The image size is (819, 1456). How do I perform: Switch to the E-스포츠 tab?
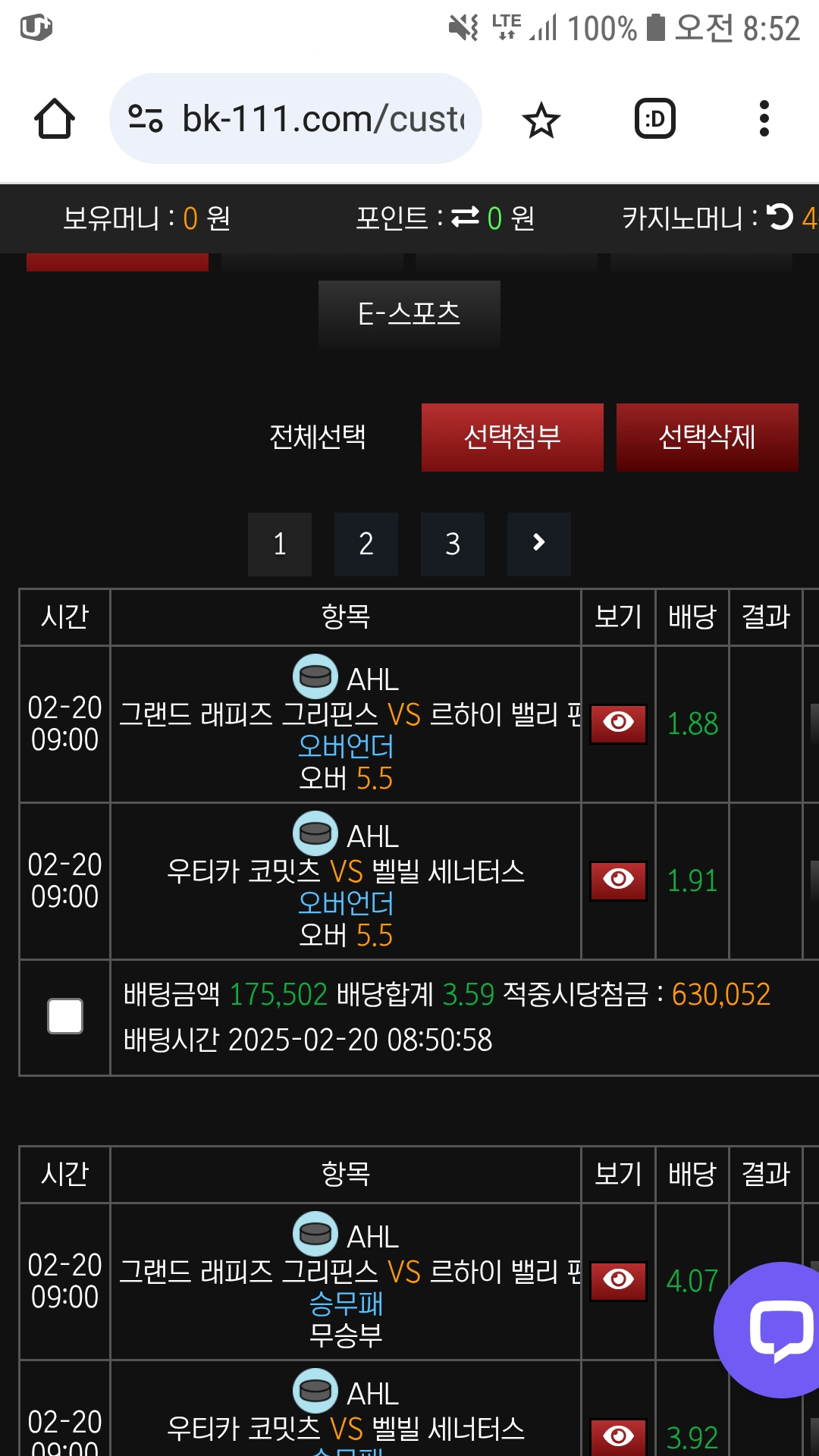pos(409,314)
